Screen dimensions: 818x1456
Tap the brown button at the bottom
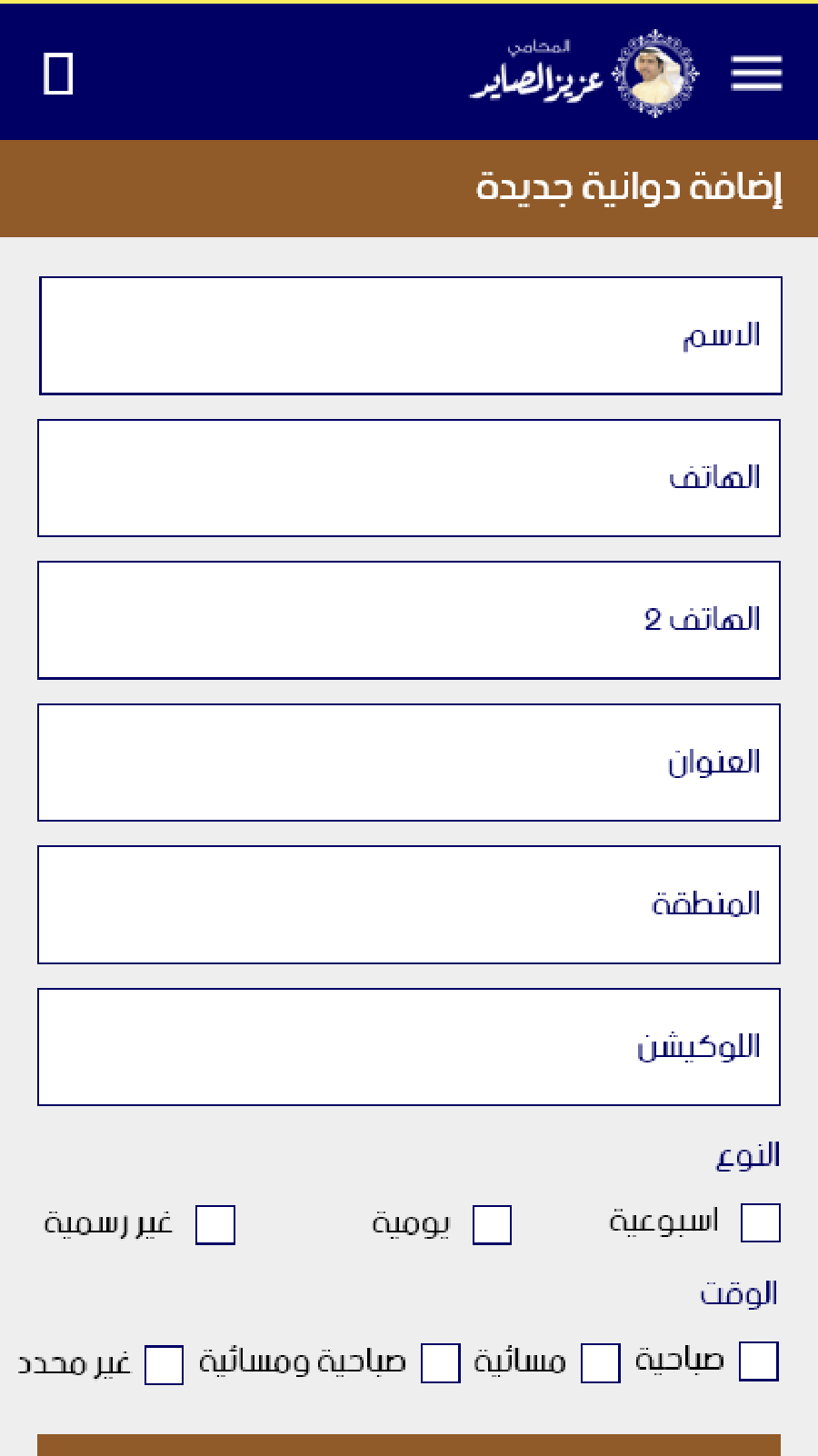409,1445
